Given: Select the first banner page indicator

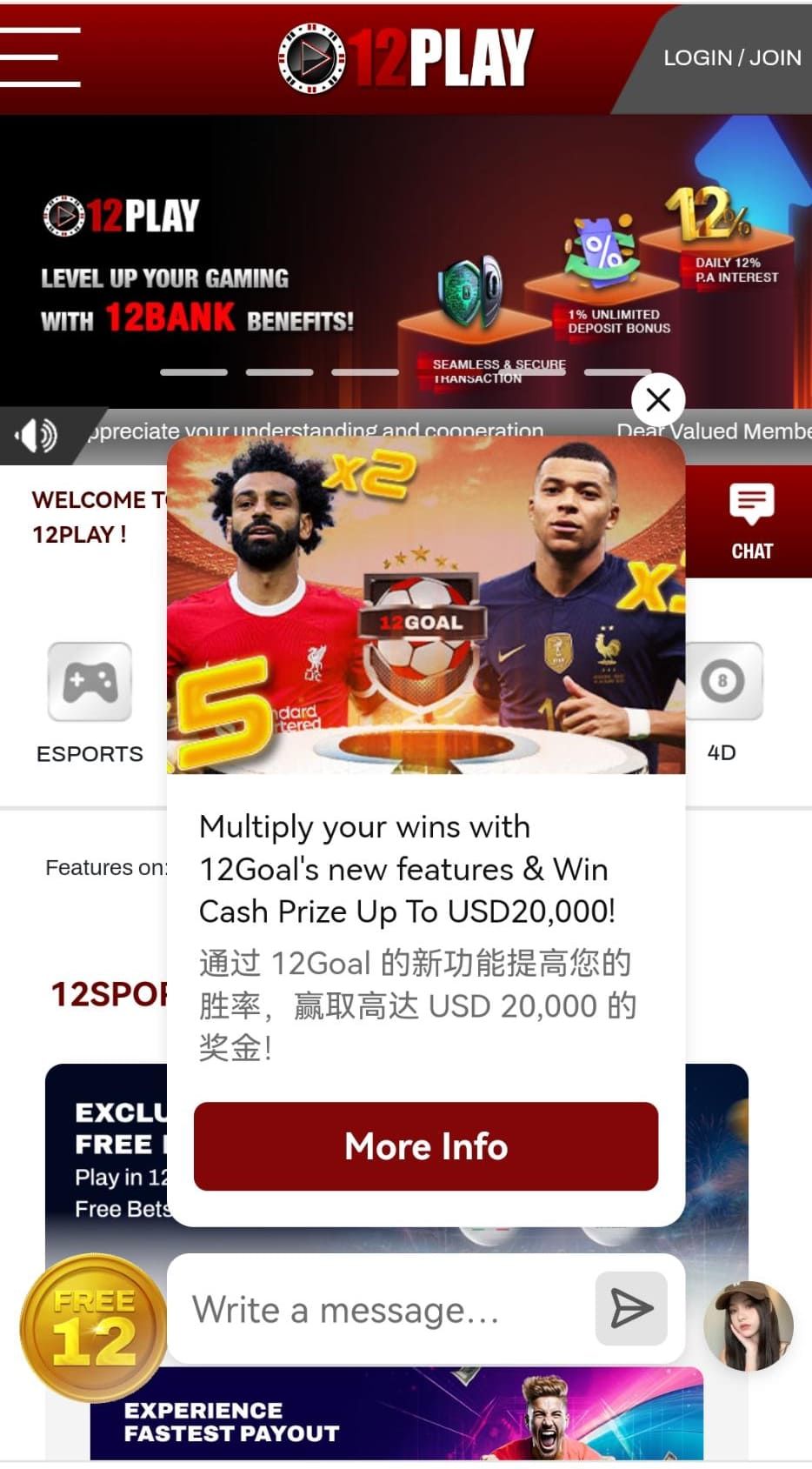Looking at the screenshot, I should click(x=194, y=372).
